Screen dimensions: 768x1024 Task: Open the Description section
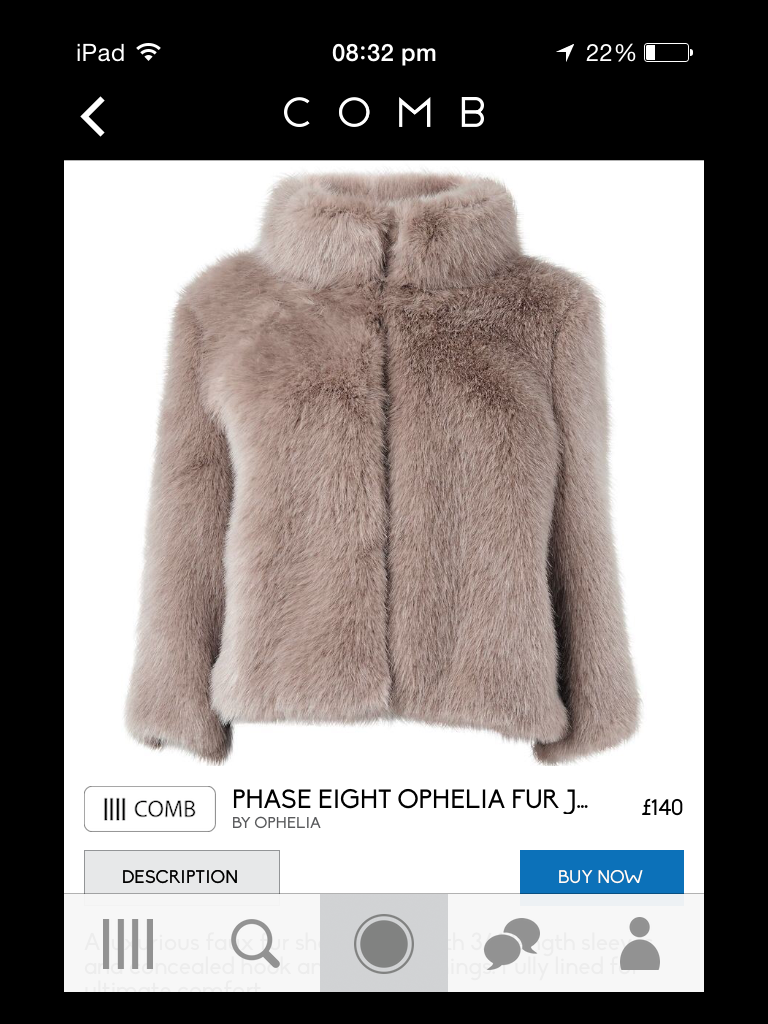181,873
